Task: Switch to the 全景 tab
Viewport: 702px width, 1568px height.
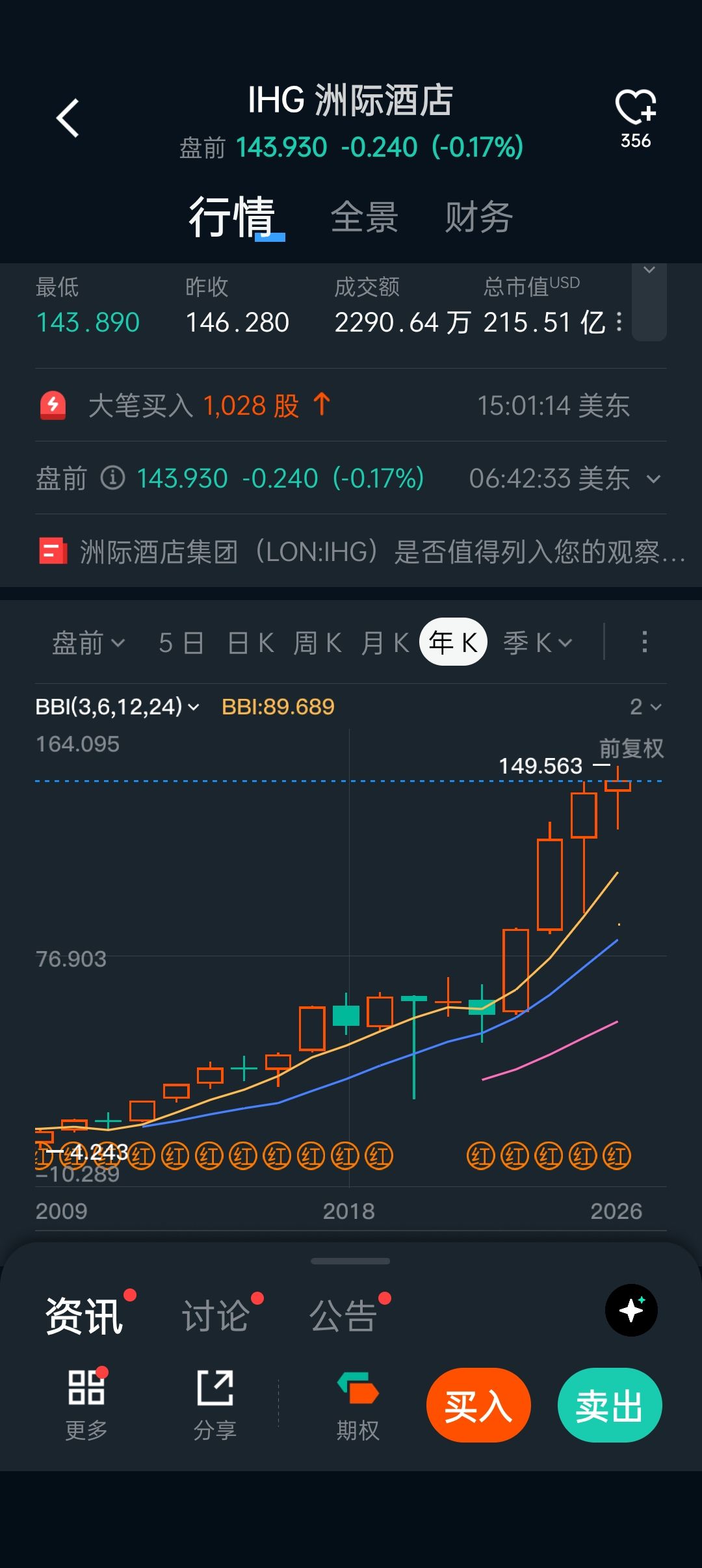Action: click(x=364, y=217)
